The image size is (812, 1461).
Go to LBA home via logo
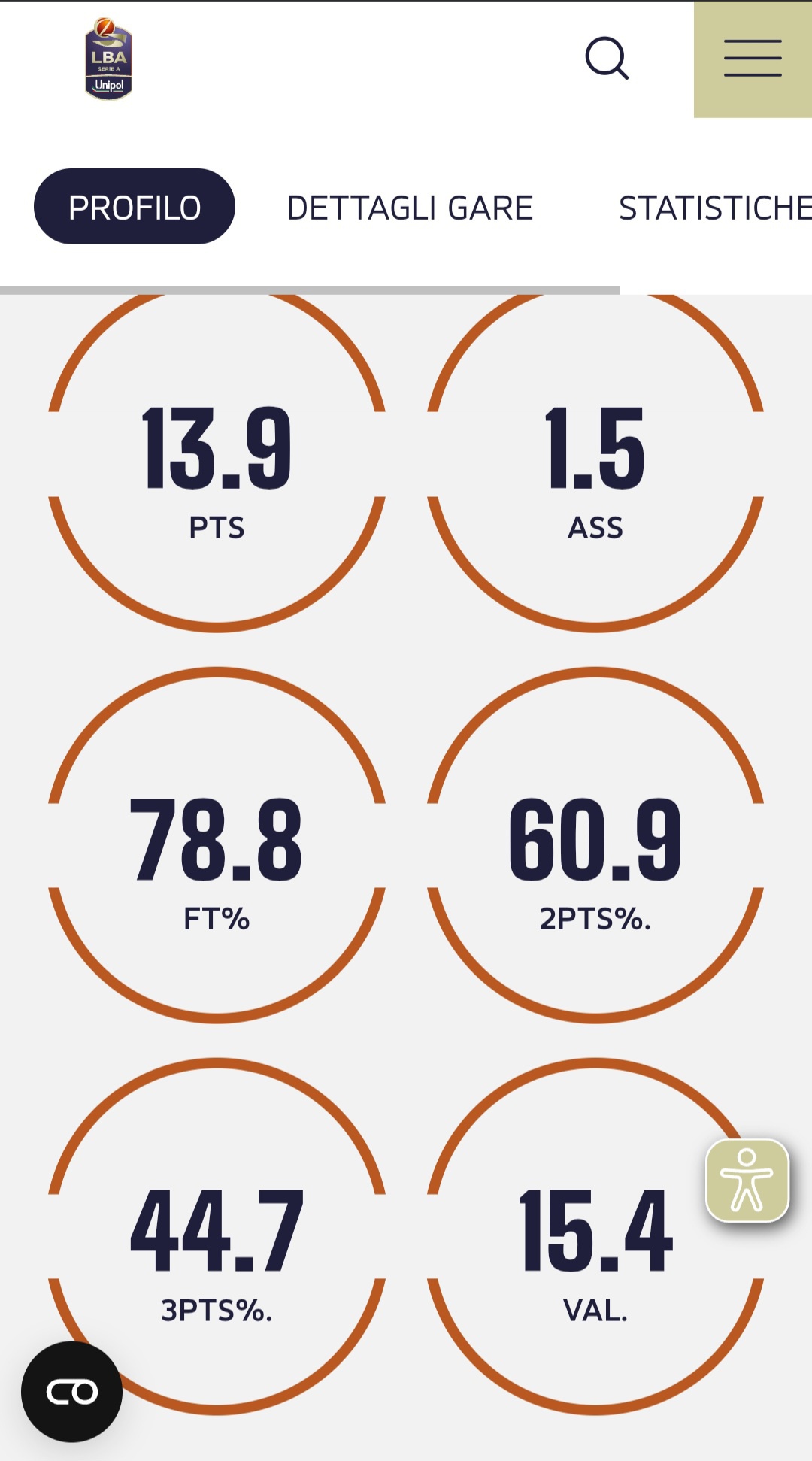(109, 59)
